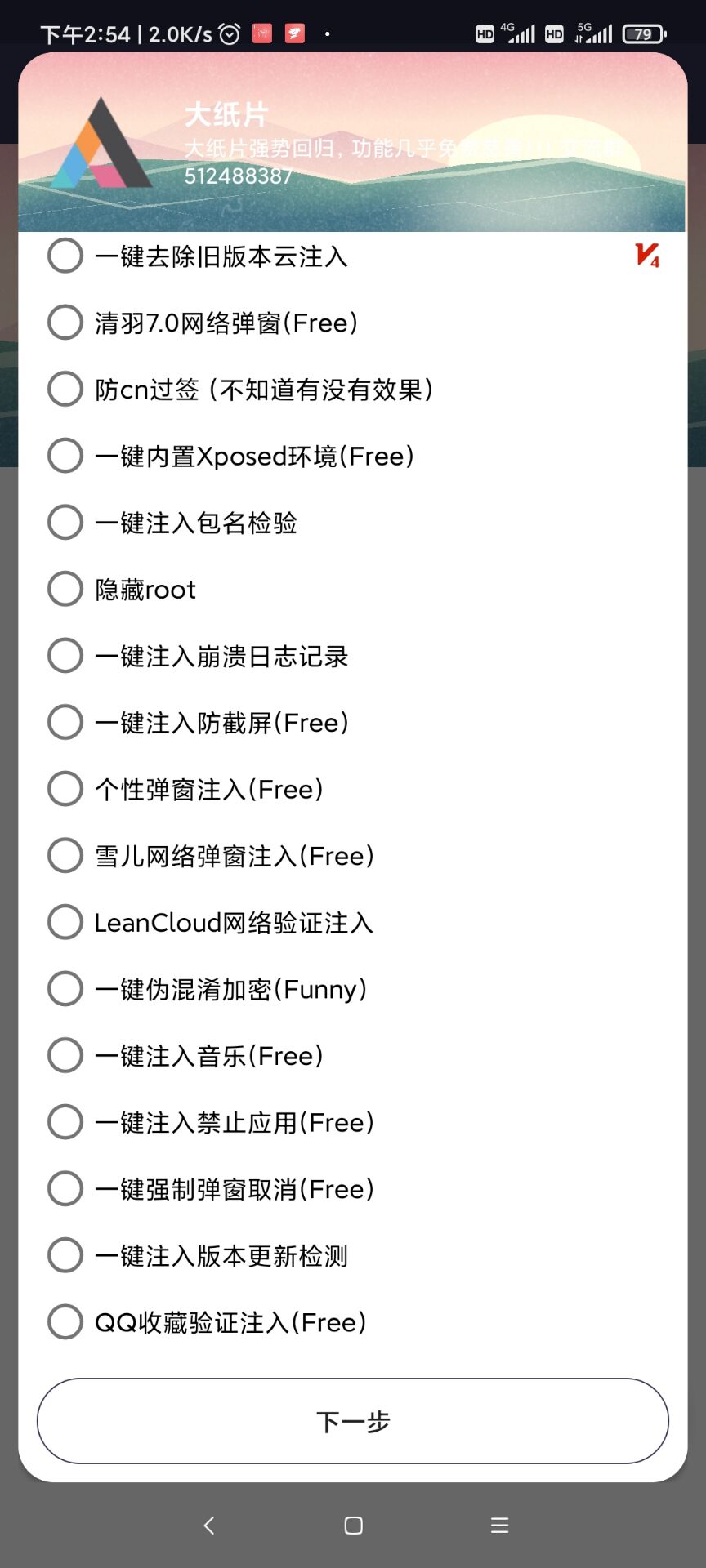This screenshot has width=706, height=1568.
Task: Tap the 下一步 button
Action: pos(352,1421)
